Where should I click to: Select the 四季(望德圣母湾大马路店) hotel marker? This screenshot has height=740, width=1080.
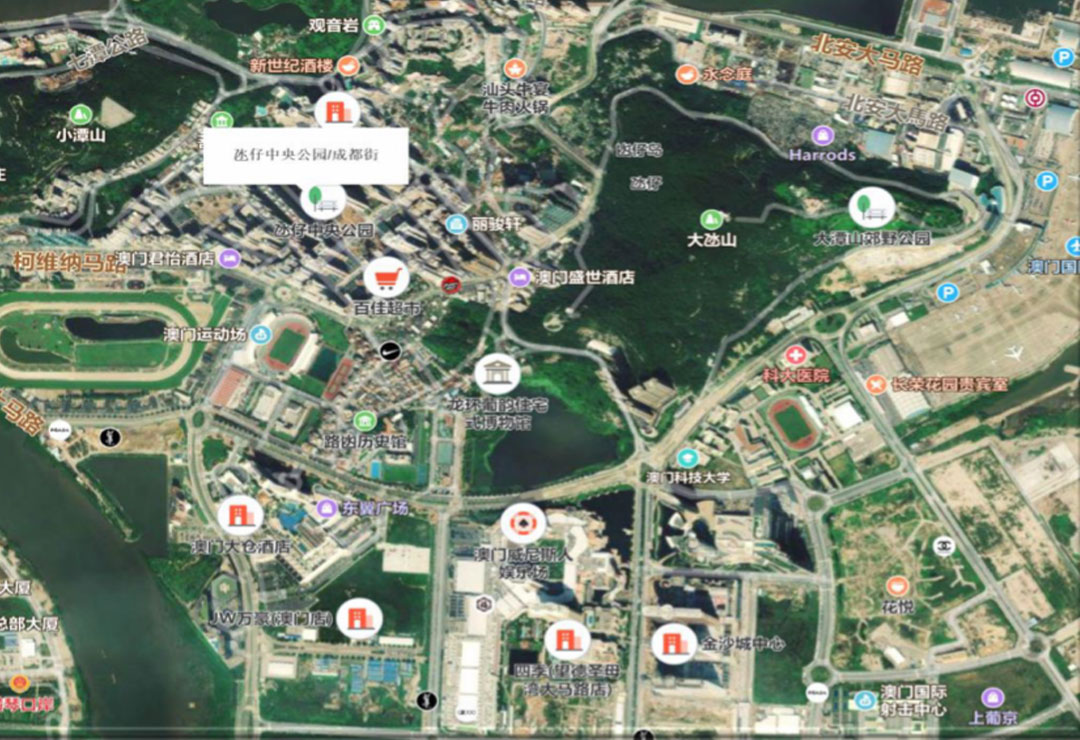(x=568, y=640)
